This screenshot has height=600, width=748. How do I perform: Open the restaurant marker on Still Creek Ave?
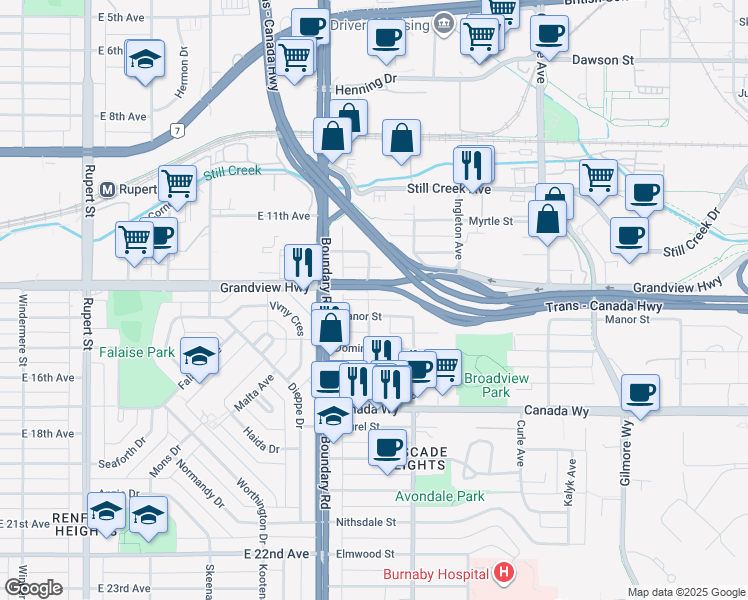click(472, 165)
